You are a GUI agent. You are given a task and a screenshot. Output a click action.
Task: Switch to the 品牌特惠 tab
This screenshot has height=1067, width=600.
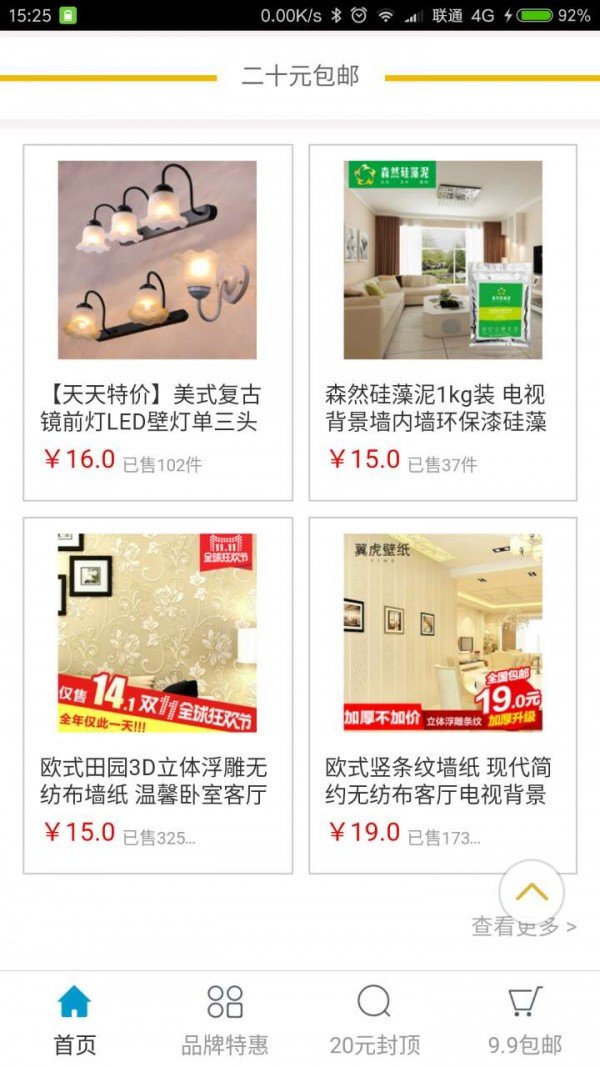click(225, 1020)
